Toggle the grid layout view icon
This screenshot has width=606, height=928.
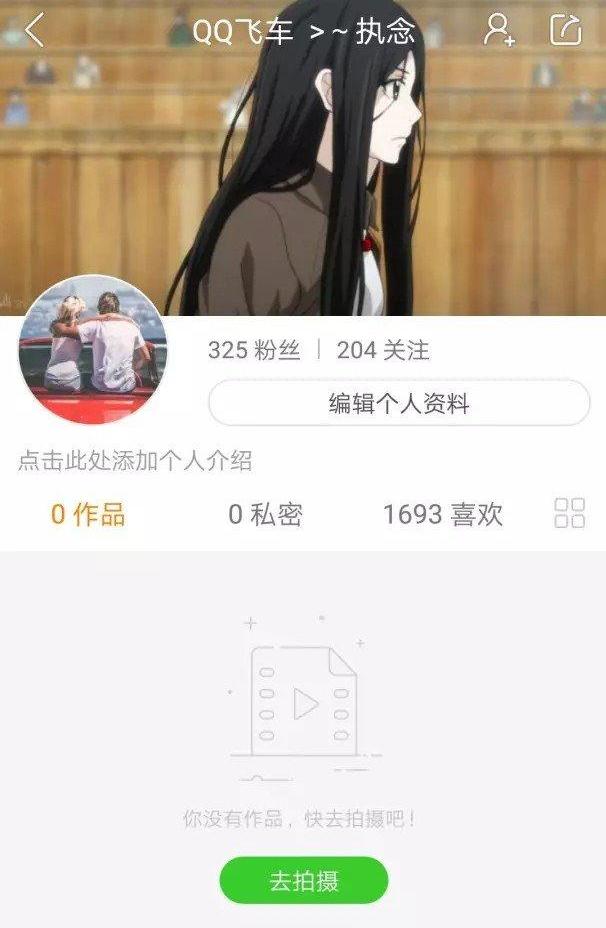pyautogui.click(x=569, y=514)
